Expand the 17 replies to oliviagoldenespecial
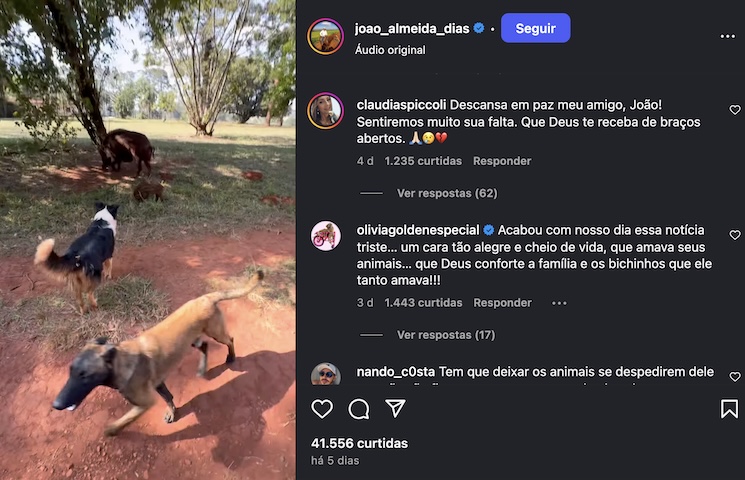The height and width of the screenshot is (480, 745). [446, 335]
